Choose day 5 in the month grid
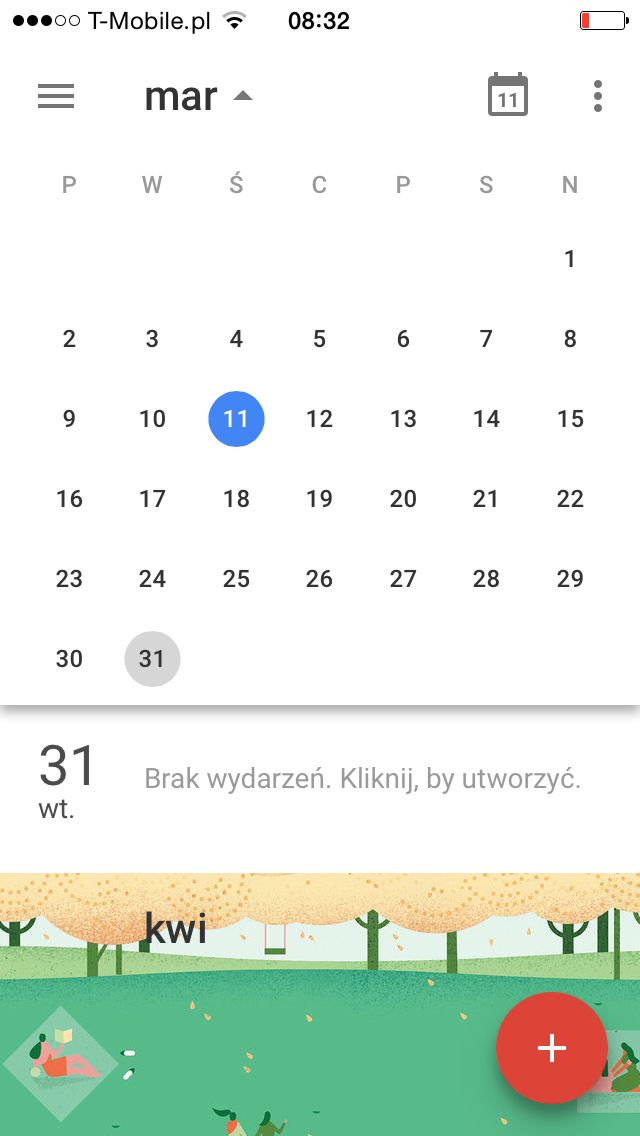The image size is (640, 1136). tap(319, 338)
